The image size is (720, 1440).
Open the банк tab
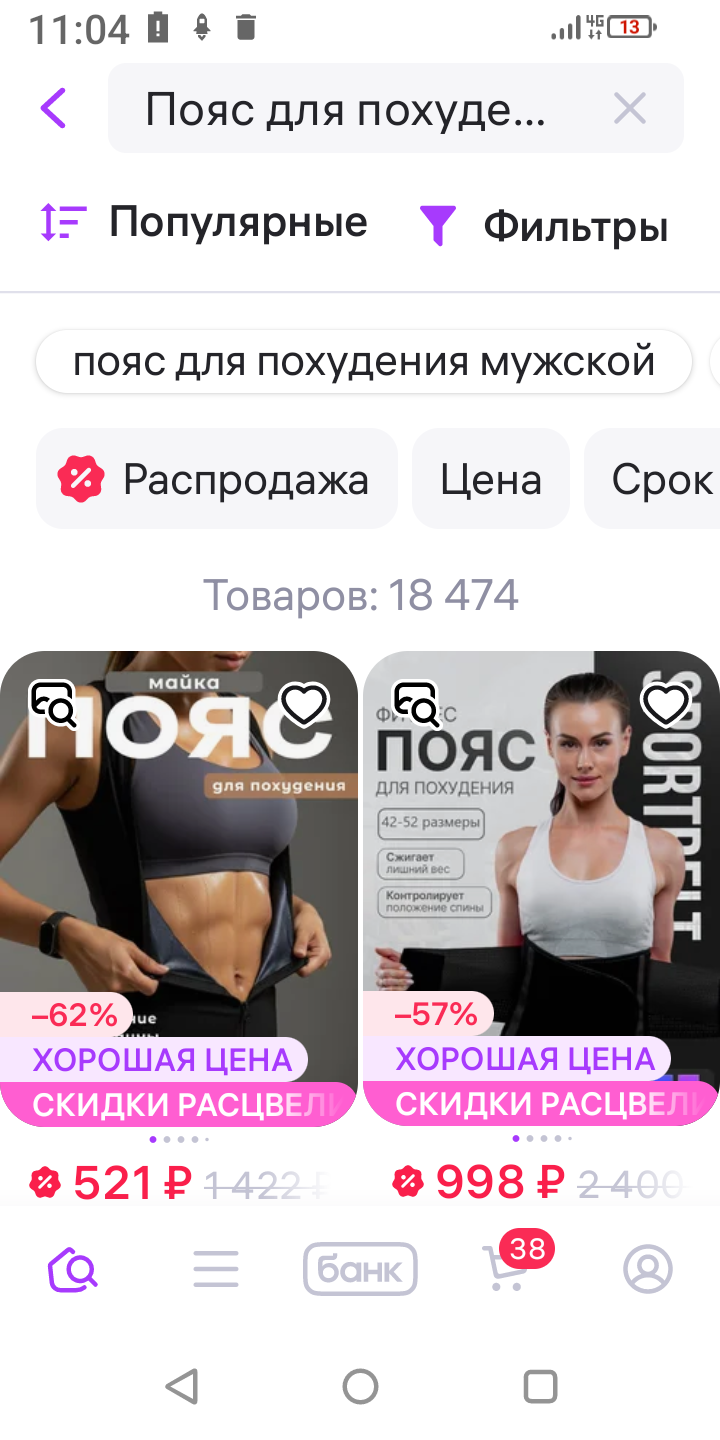(x=360, y=1270)
